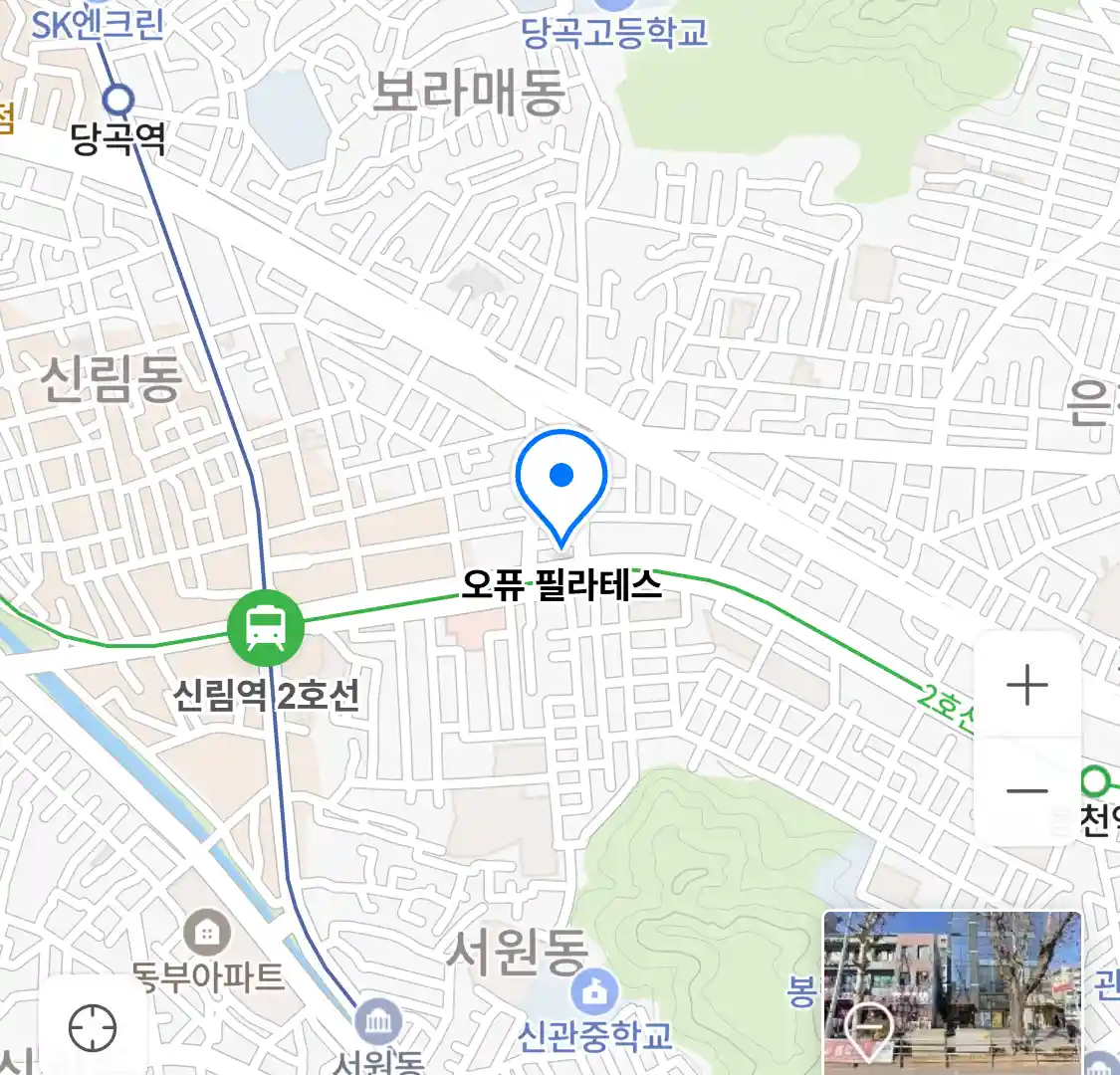Zoom out of the map
This screenshot has height=1075, width=1120.
point(1026,792)
